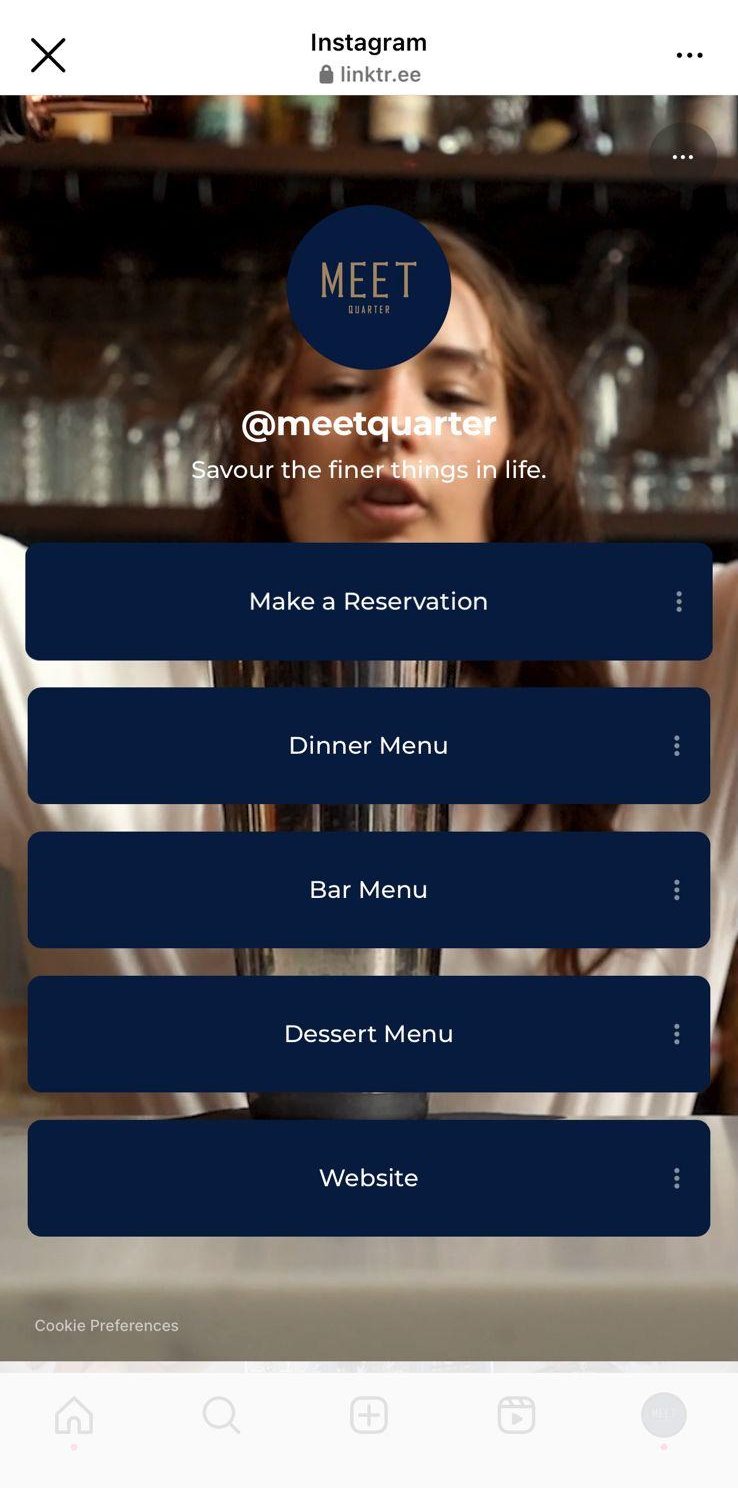Visit the Website link
738x1488 pixels.
(x=368, y=1177)
